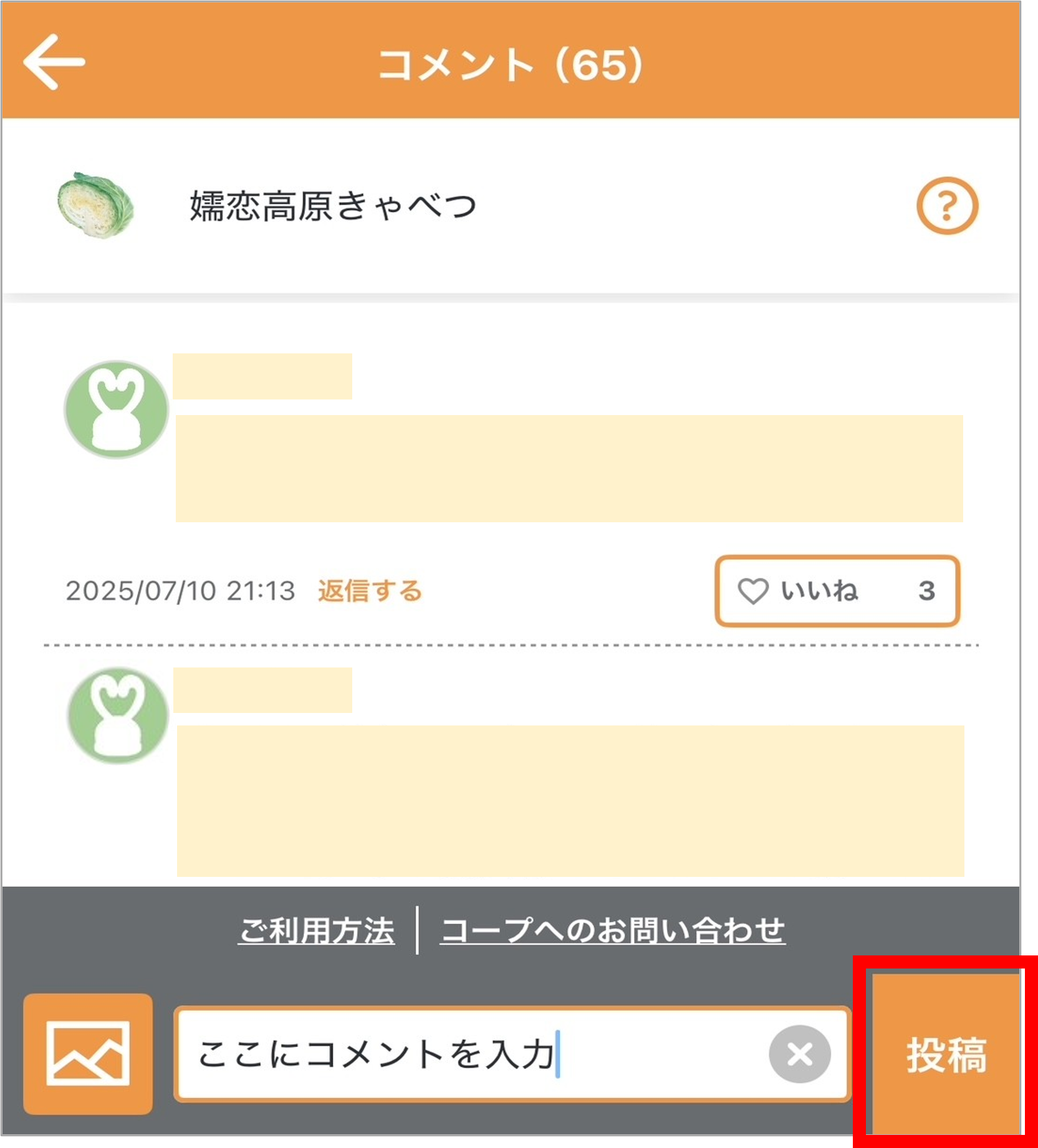
Task: Tap the timestamp 2025/07/10 21:13
Action: (181, 591)
